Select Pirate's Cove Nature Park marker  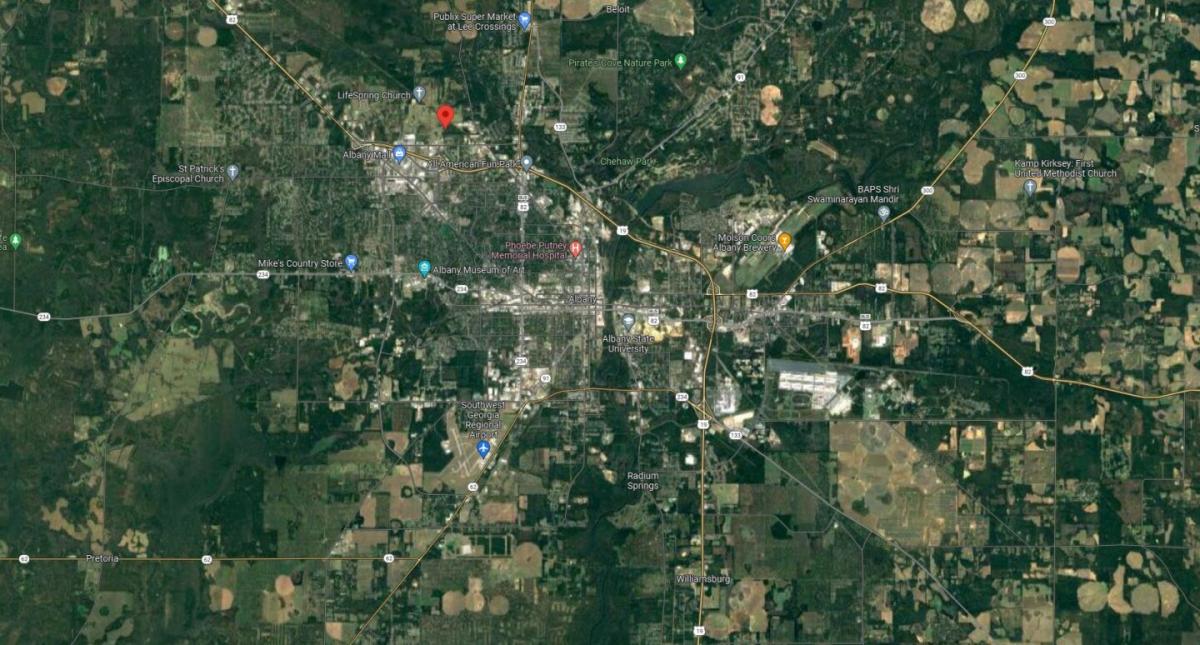pos(681,61)
